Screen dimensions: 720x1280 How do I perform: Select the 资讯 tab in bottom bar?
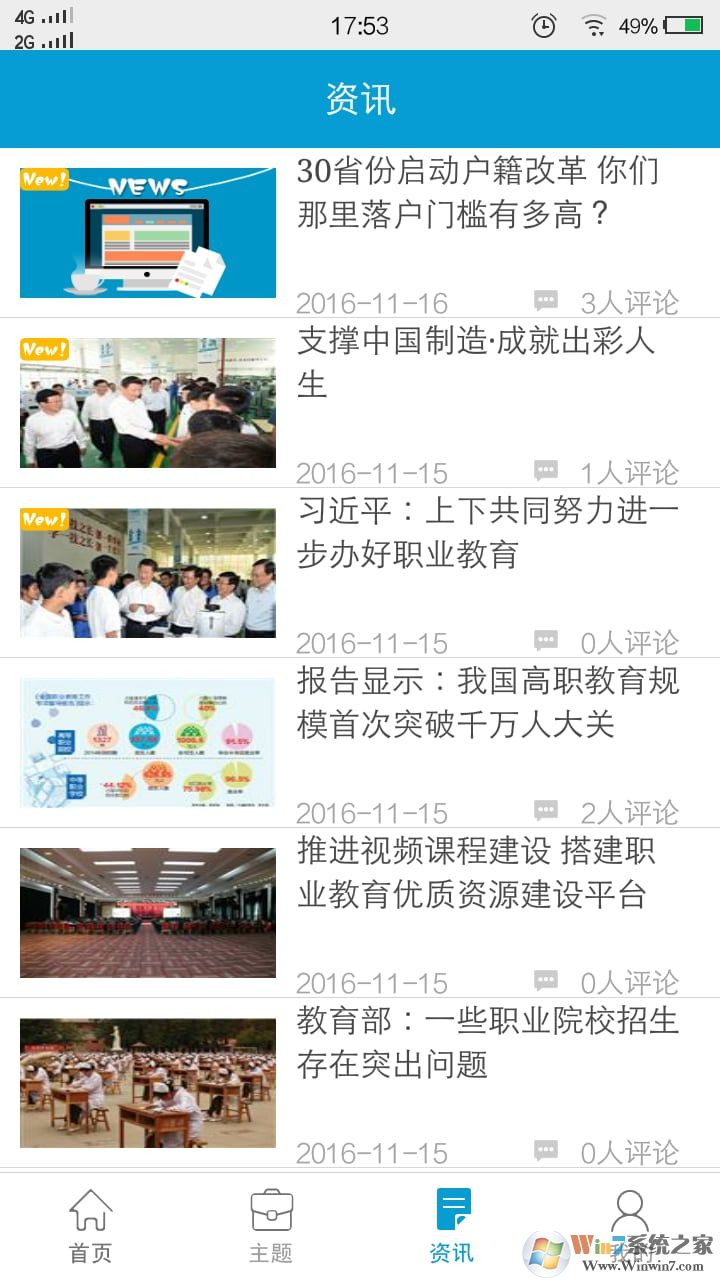(x=452, y=1226)
